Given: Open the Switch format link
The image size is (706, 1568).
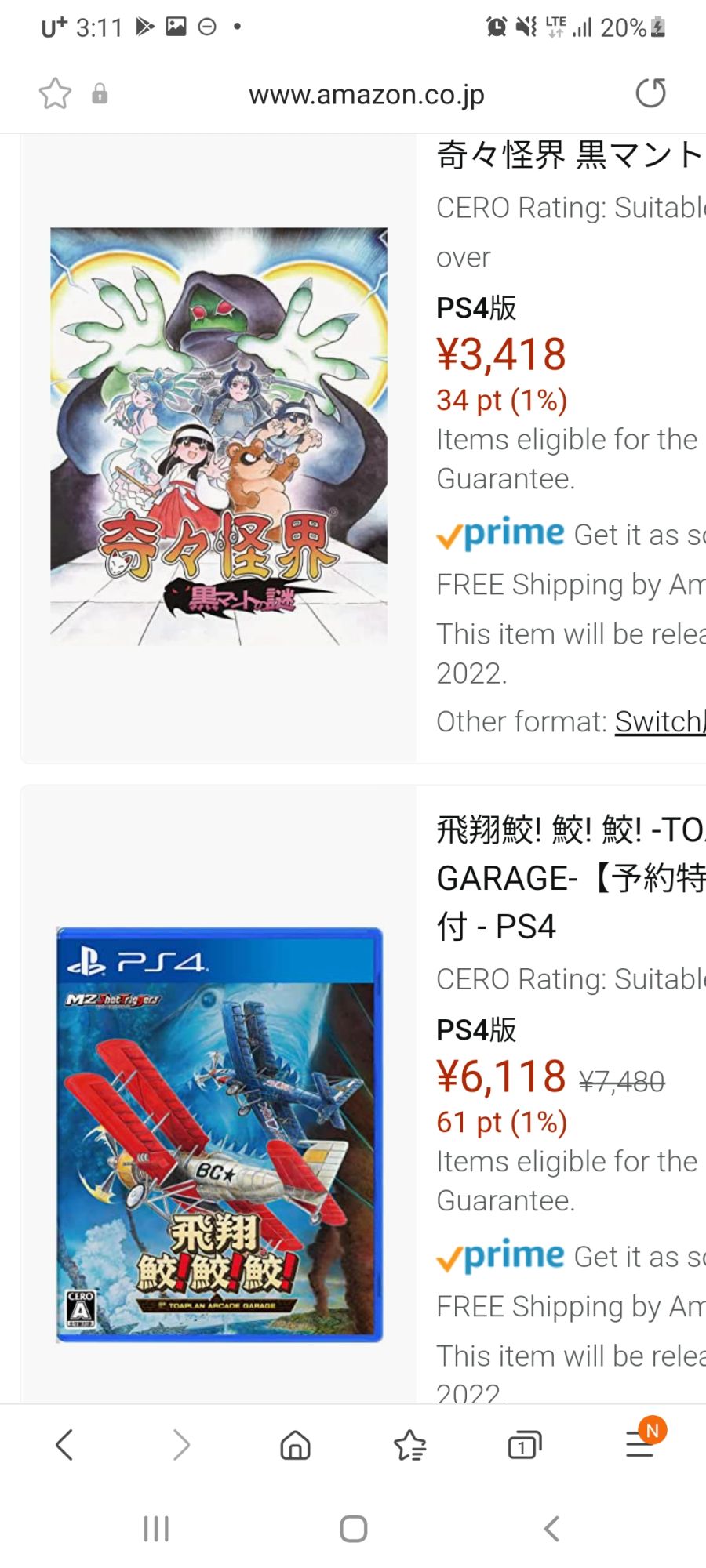Looking at the screenshot, I should pos(659,721).
